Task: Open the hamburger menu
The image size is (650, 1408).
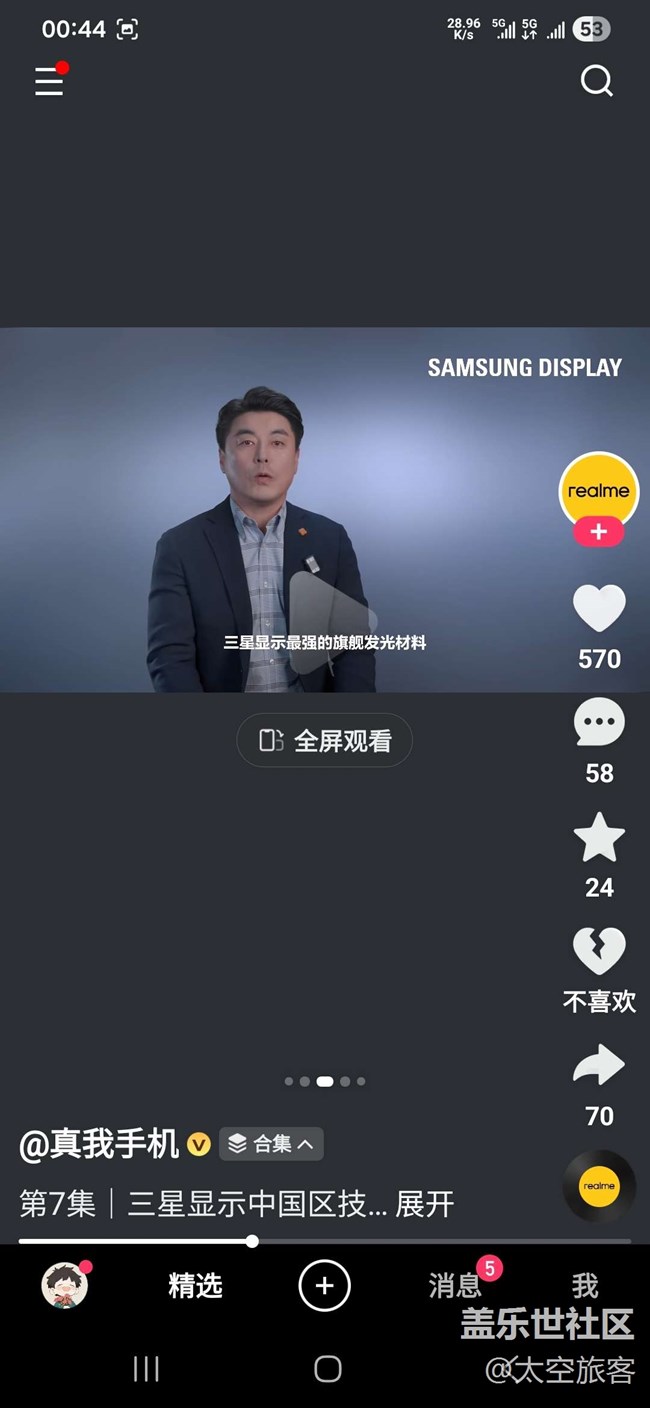Action: [49, 81]
